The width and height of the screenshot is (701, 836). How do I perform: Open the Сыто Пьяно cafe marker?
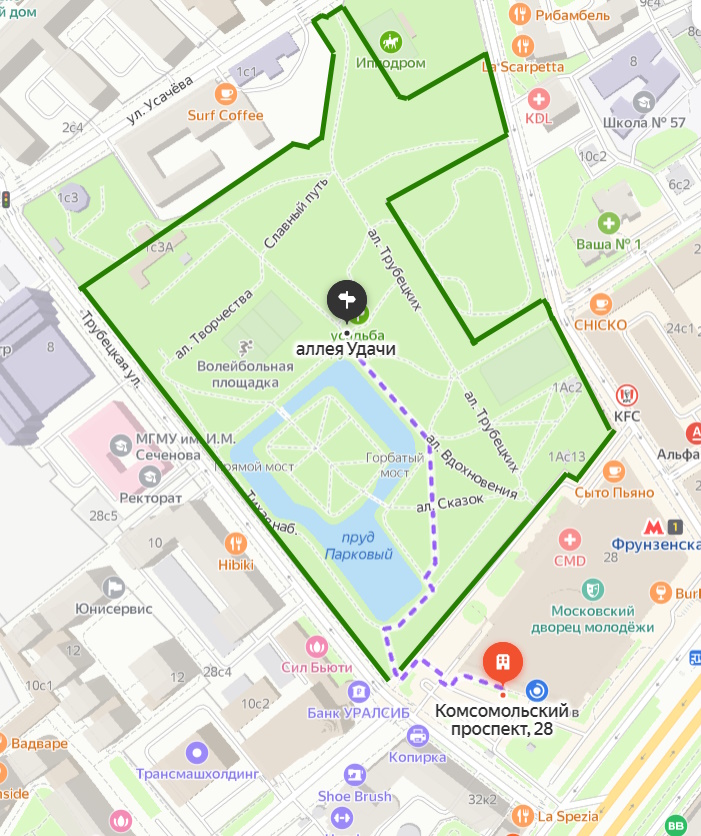point(614,471)
